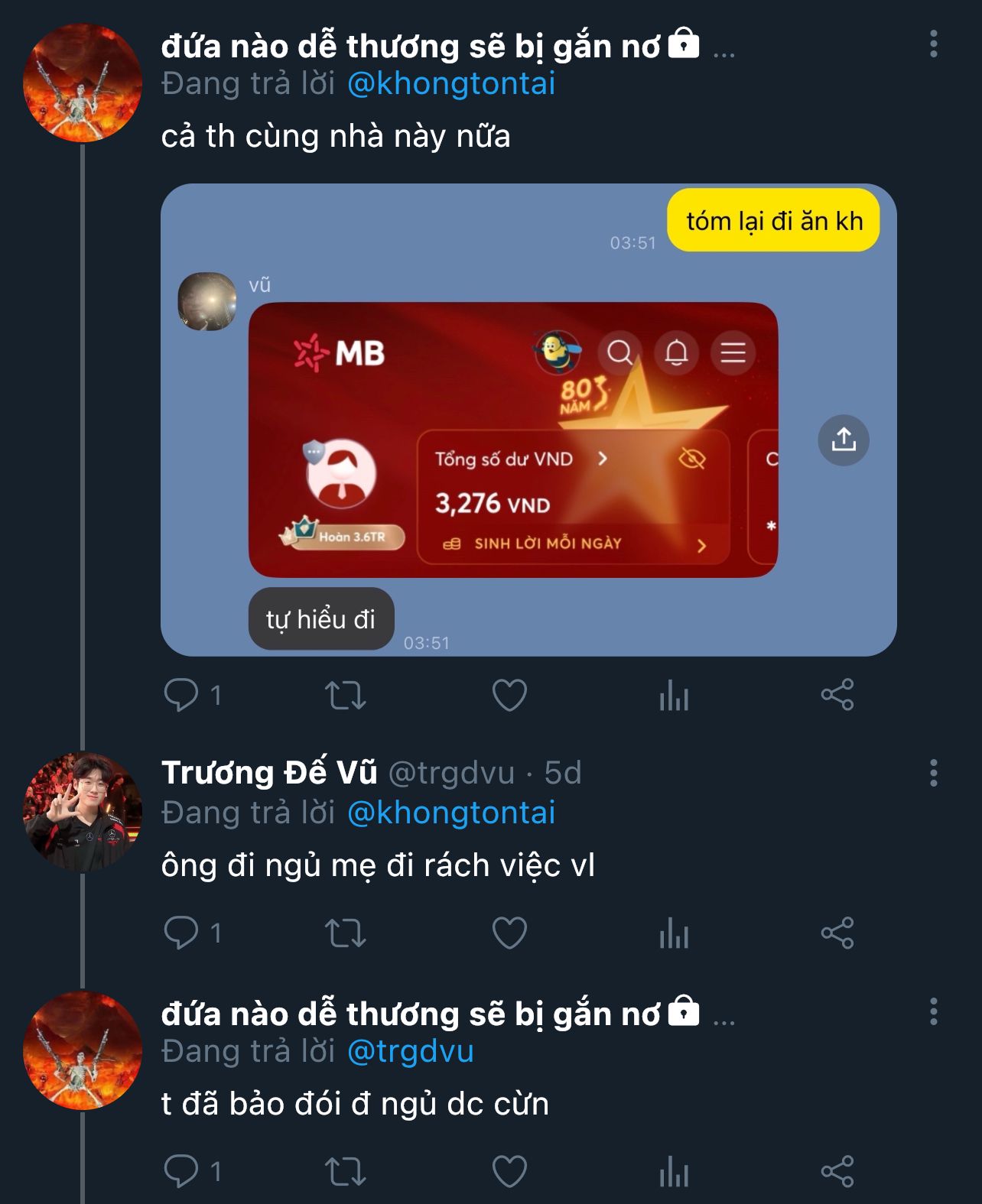982x1204 pixels.
Task: Retweet Trương Đế Vũ's tweet
Action: click(346, 933)
